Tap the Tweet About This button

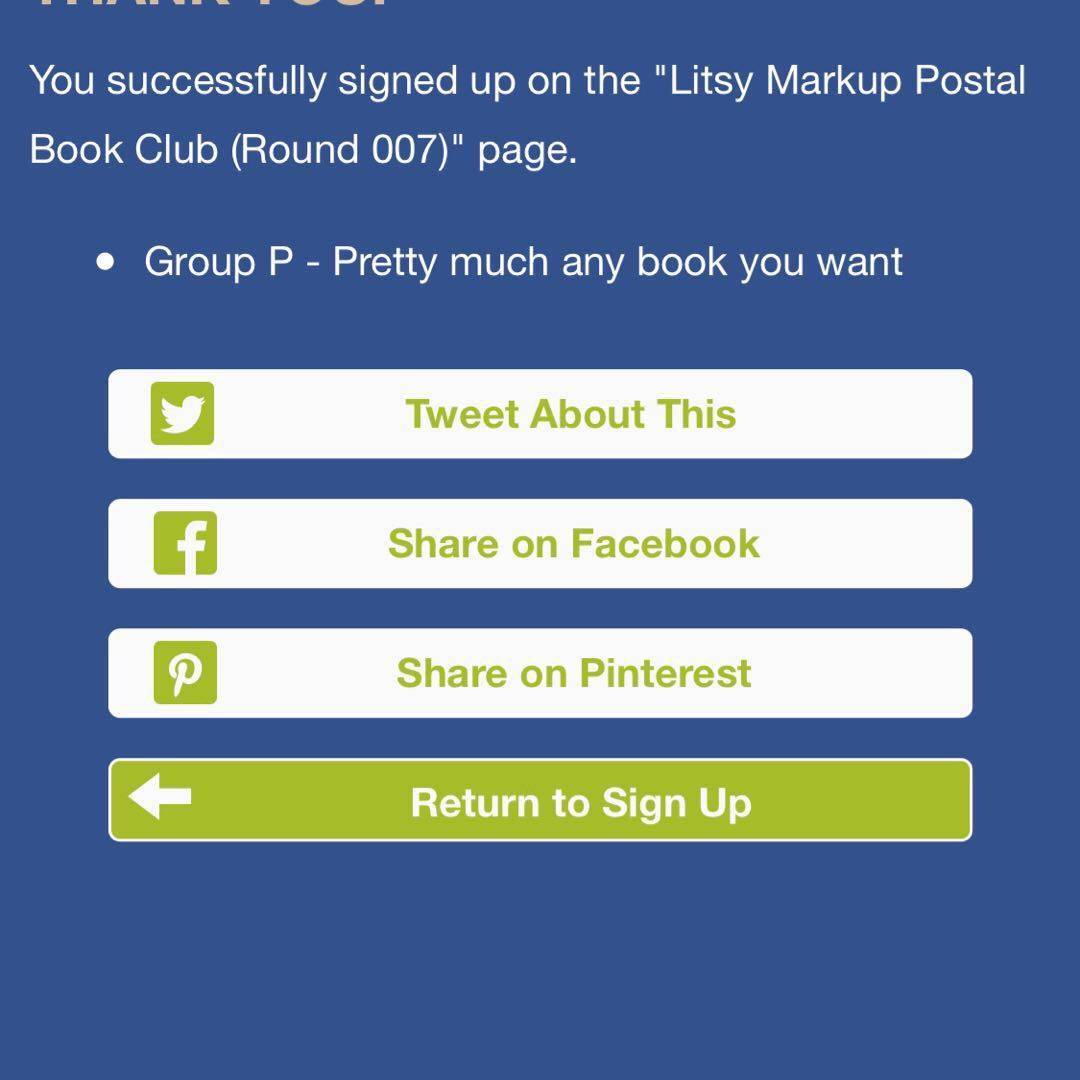[540, 414]
